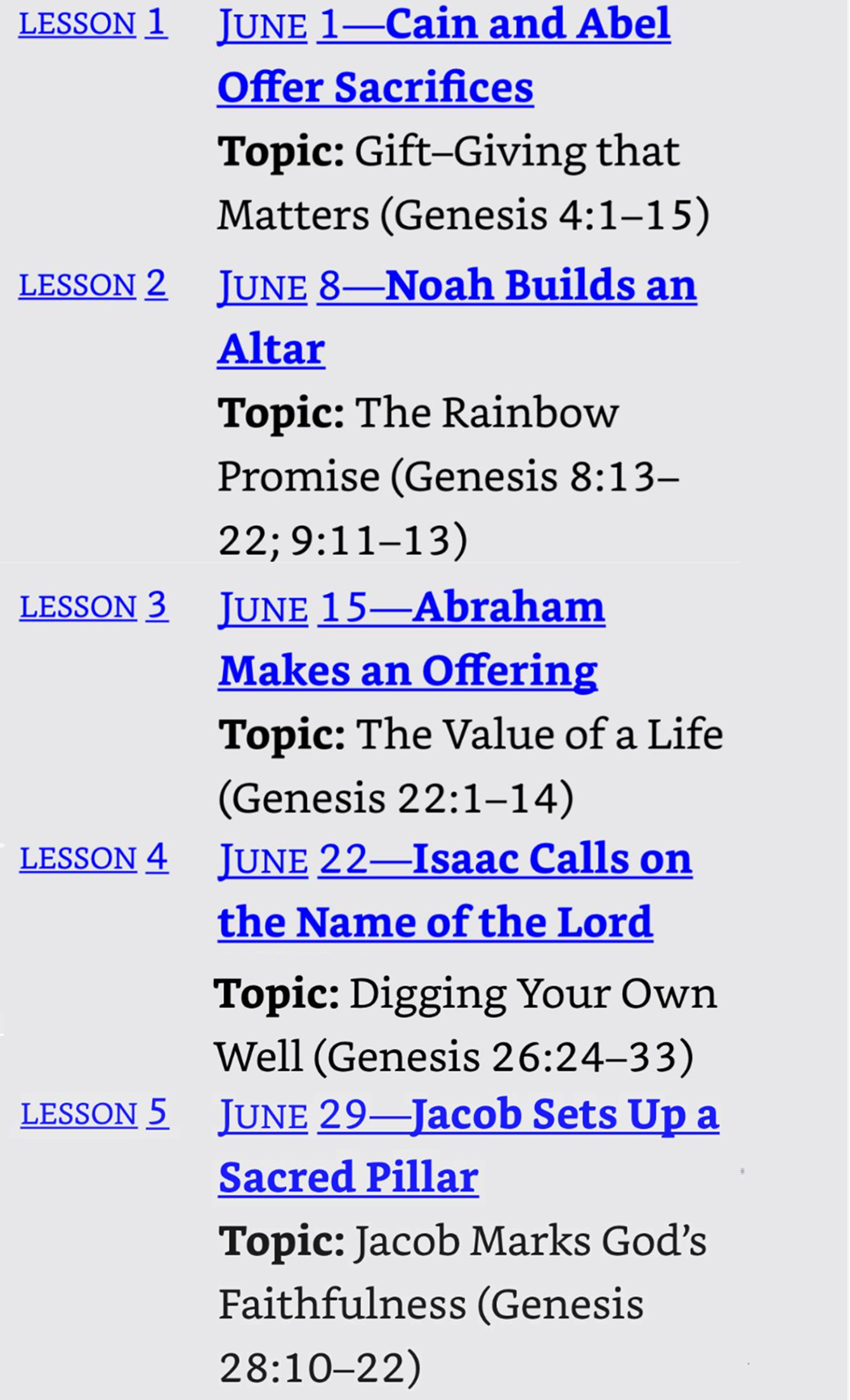850x1400 pixels.
Task: Open June 22 Isaac Calls on the Lord
Action: 455,890
